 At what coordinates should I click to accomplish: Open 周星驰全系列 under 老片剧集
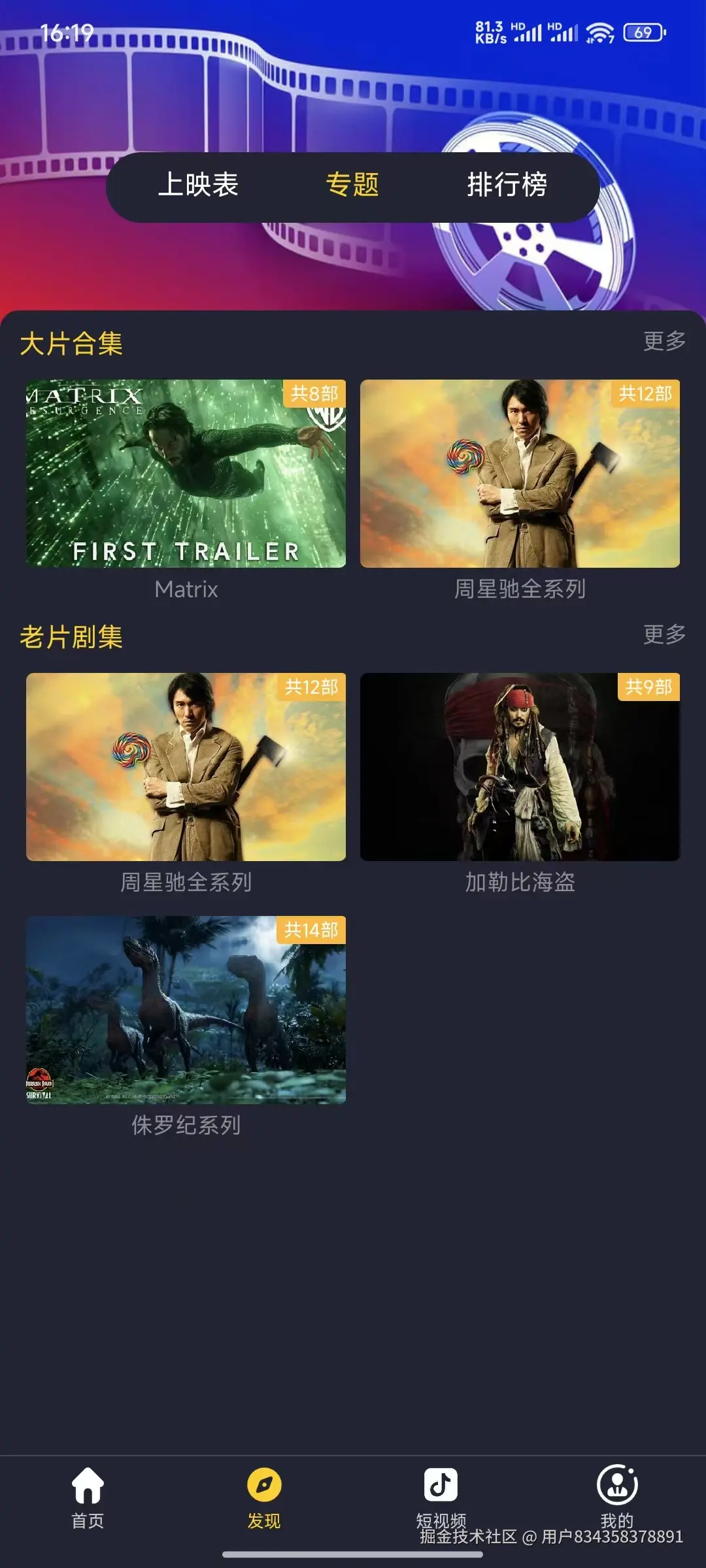click(x=186, y=767)
